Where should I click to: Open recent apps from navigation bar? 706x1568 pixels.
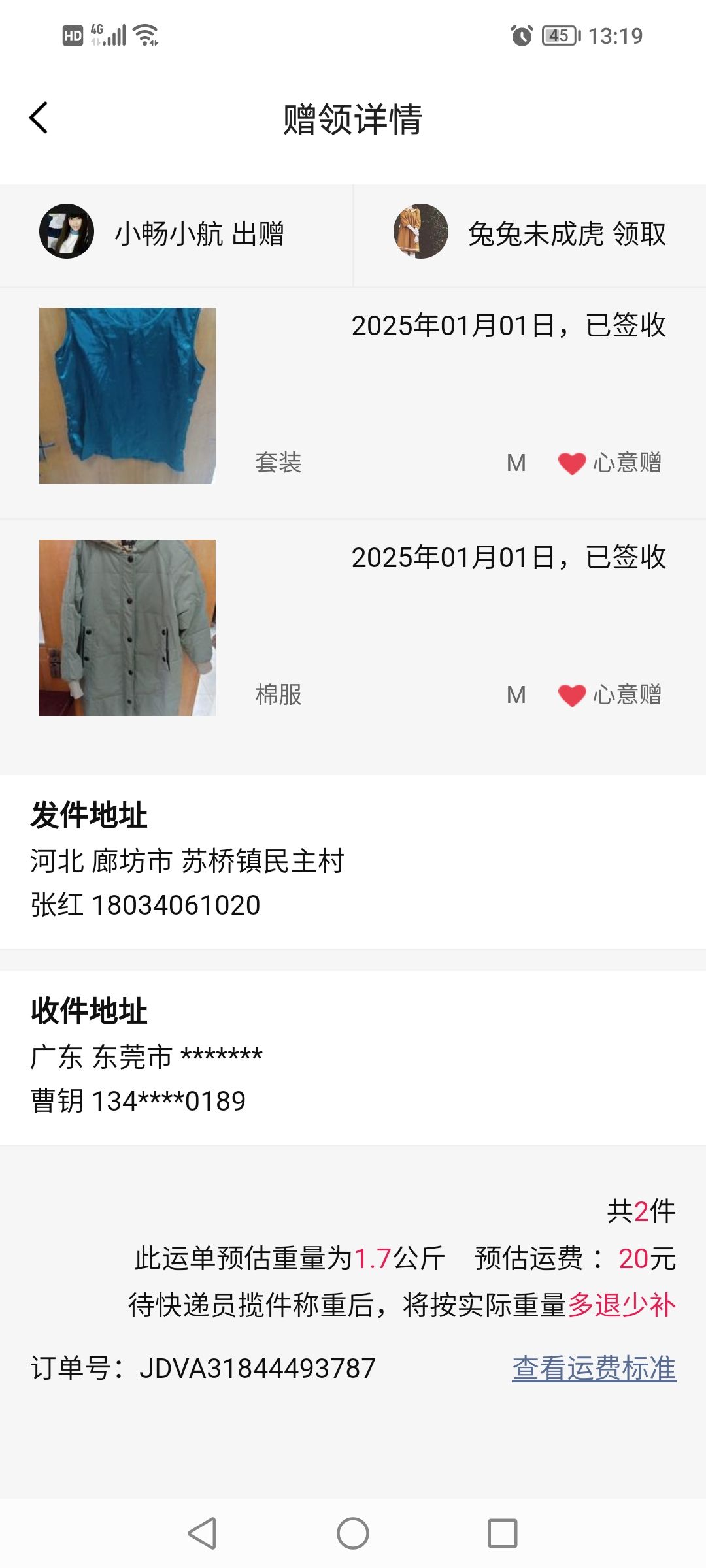tap(503, 1533)
